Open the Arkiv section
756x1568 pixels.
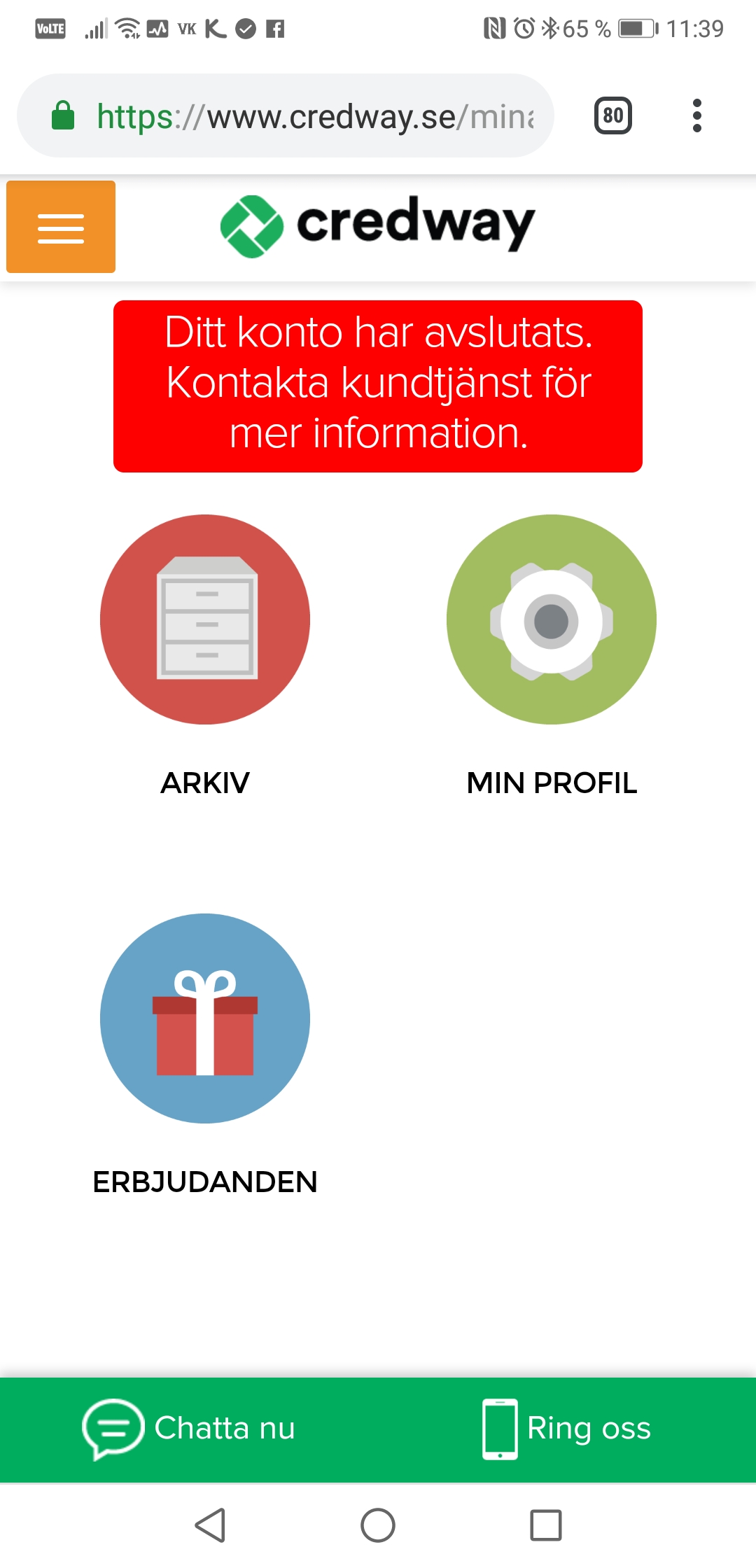click(x=205, y=619)
